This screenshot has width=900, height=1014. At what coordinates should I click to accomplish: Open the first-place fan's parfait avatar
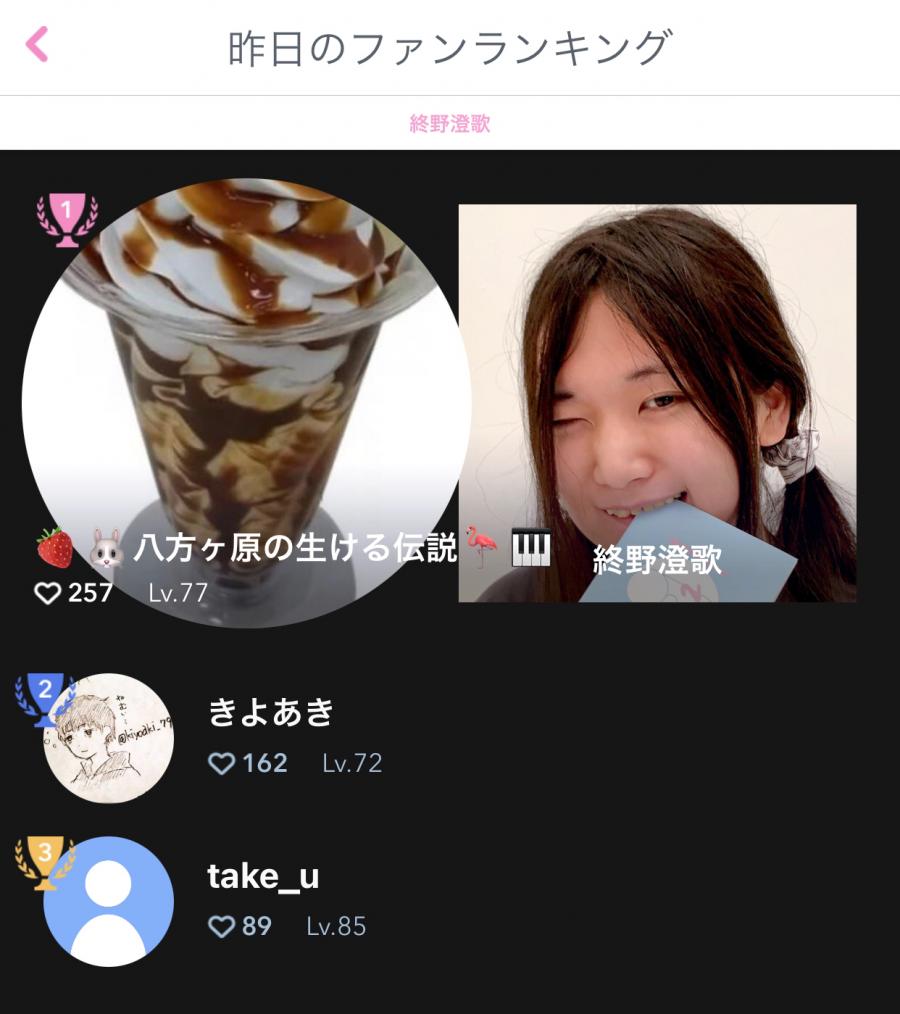click(x=246, y=380)
